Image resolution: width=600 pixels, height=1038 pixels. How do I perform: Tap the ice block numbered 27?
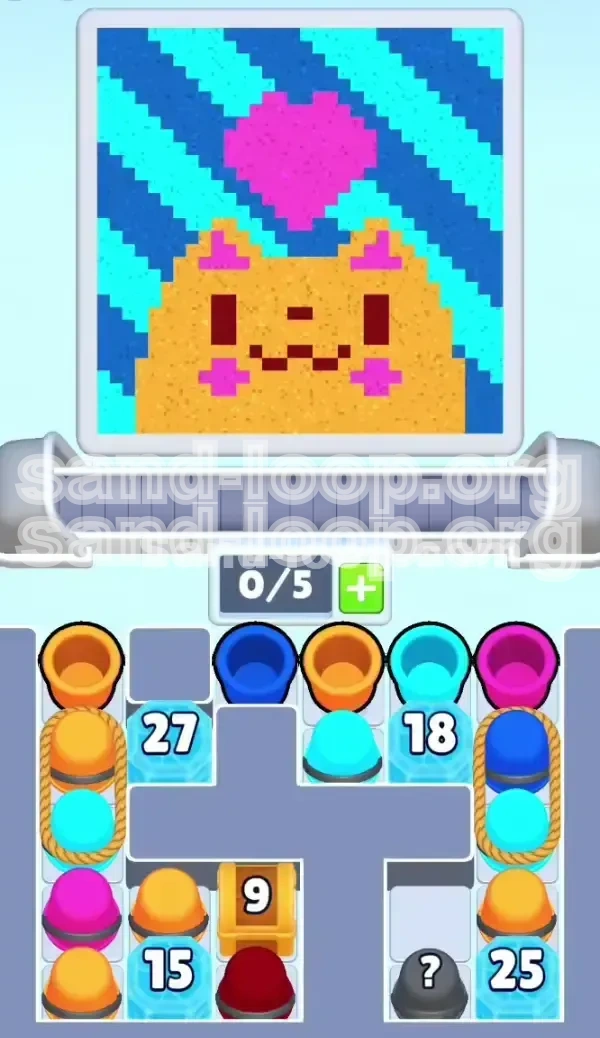click(x=167, y=738)
